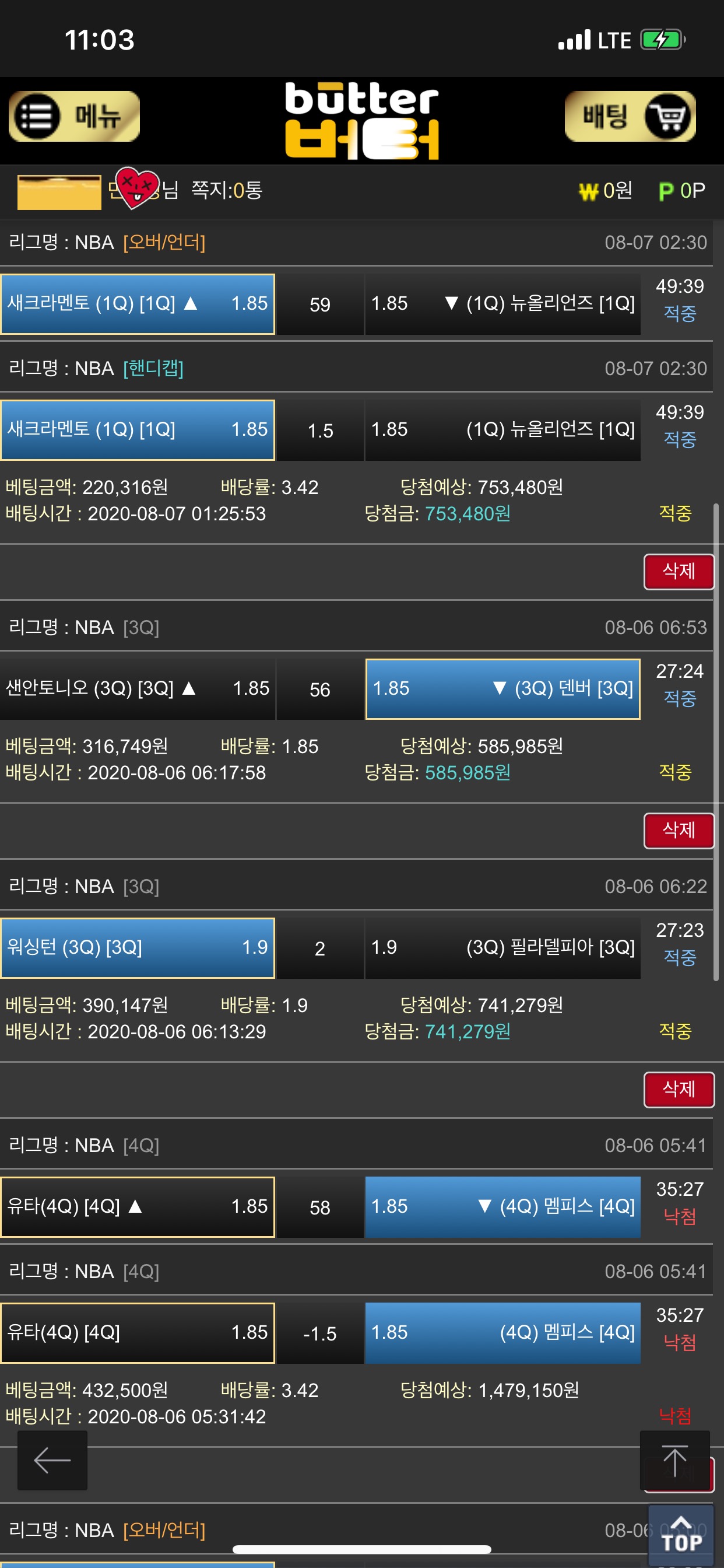Delete the 390,147원 bet with 삭제
Viewport: 724px width, 1568px height.
(678, 1089)
